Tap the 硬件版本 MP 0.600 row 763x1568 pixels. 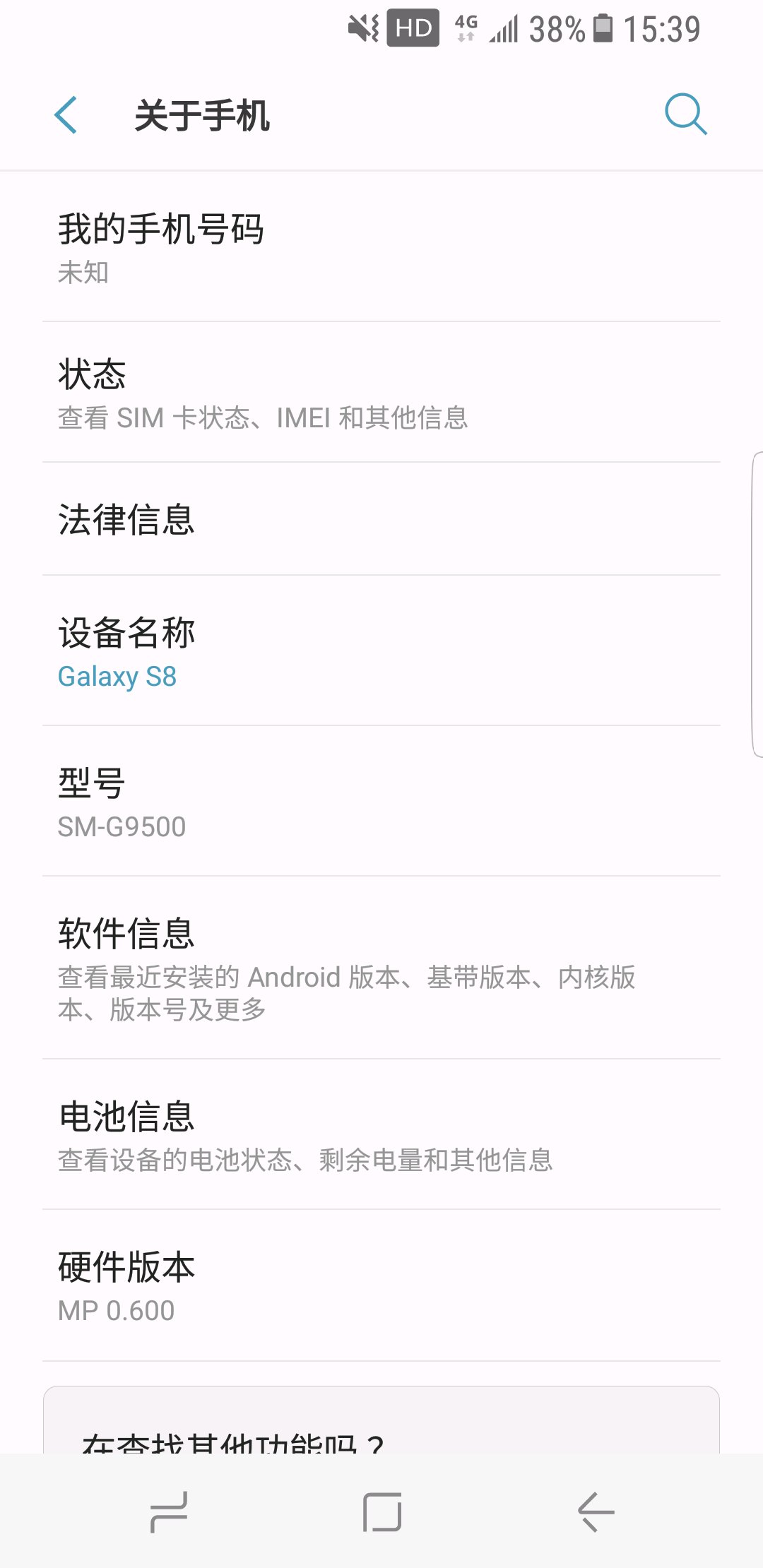pos(381,1287)
